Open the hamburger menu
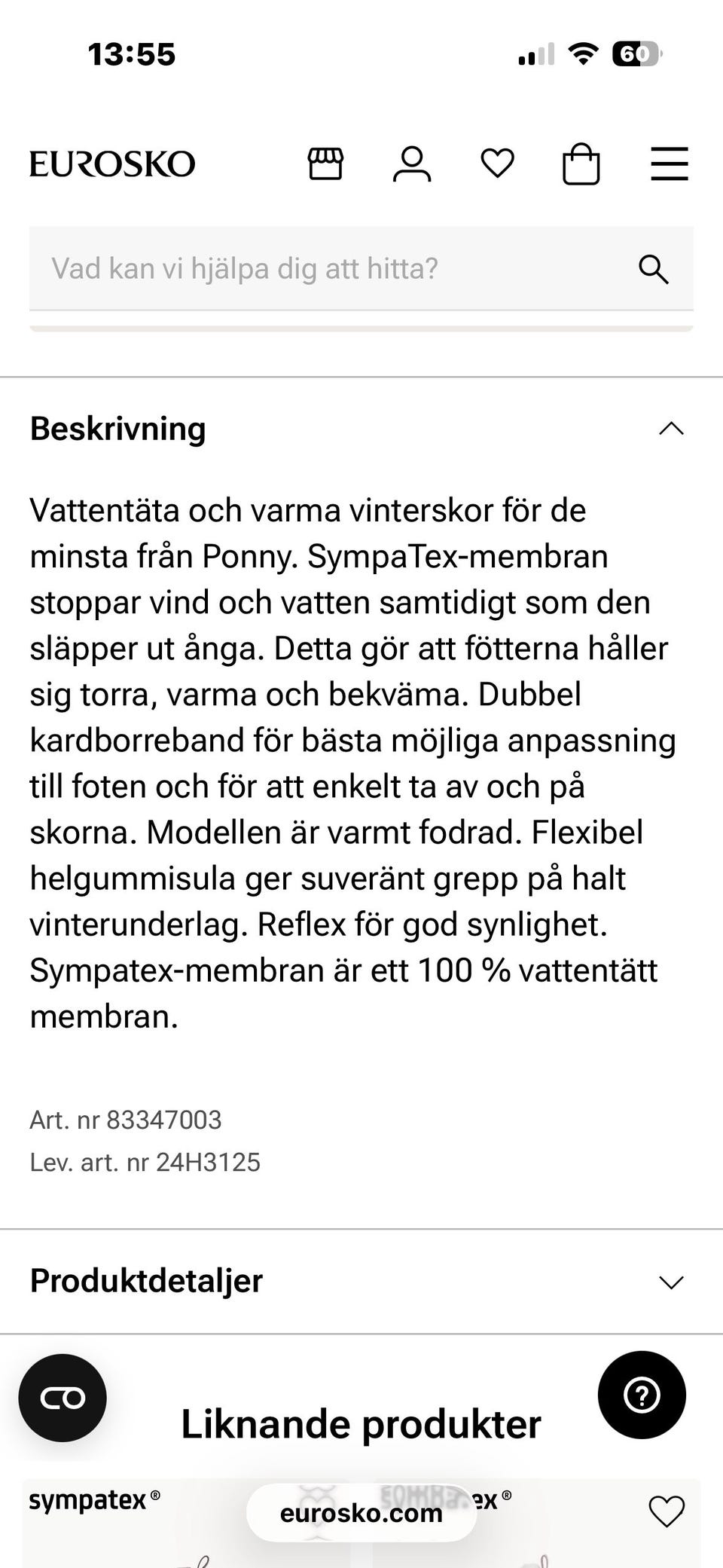723x1568 pixels. pyautogui.click(x=670, y=164)
